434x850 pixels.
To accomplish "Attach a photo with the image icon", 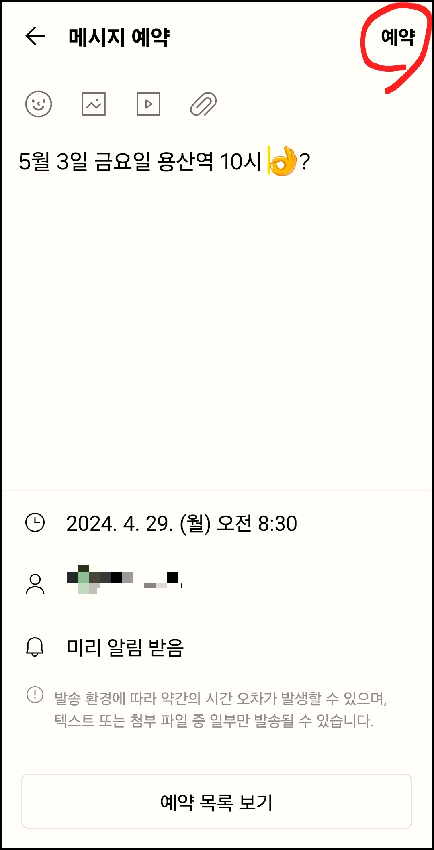I will [94, 103].
